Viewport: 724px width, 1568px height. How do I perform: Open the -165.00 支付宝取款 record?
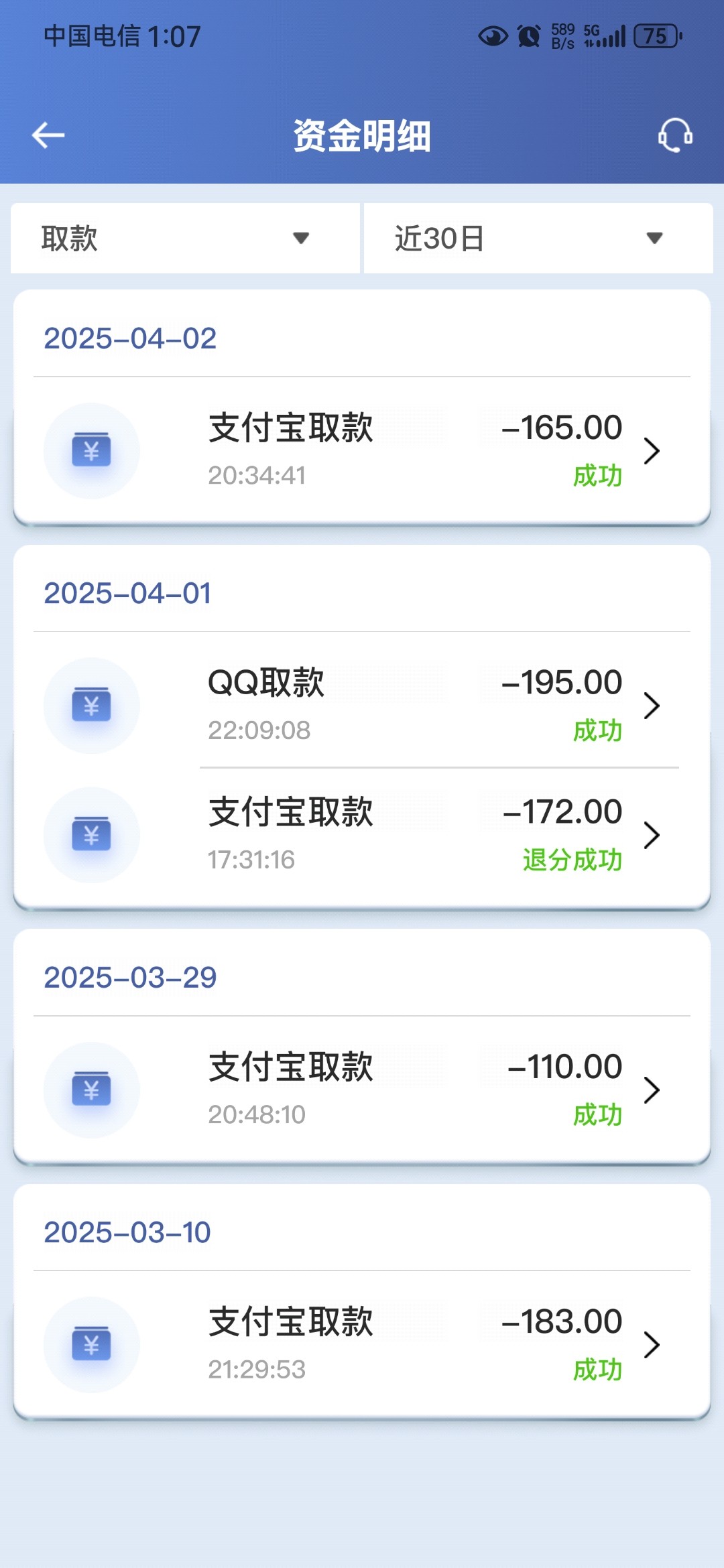(x=362, y=451)
